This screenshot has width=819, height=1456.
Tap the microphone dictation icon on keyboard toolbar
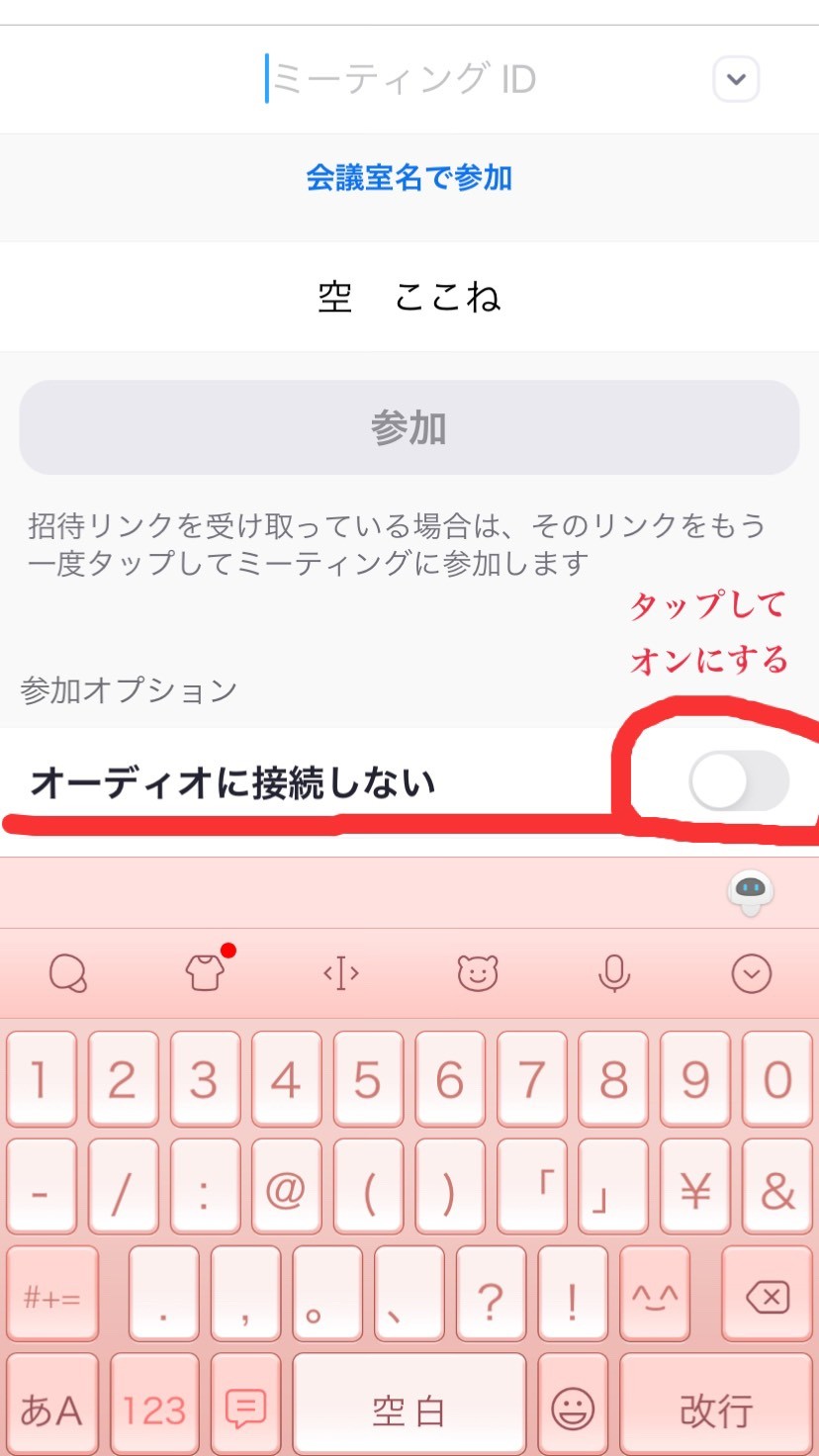[614, 974]
